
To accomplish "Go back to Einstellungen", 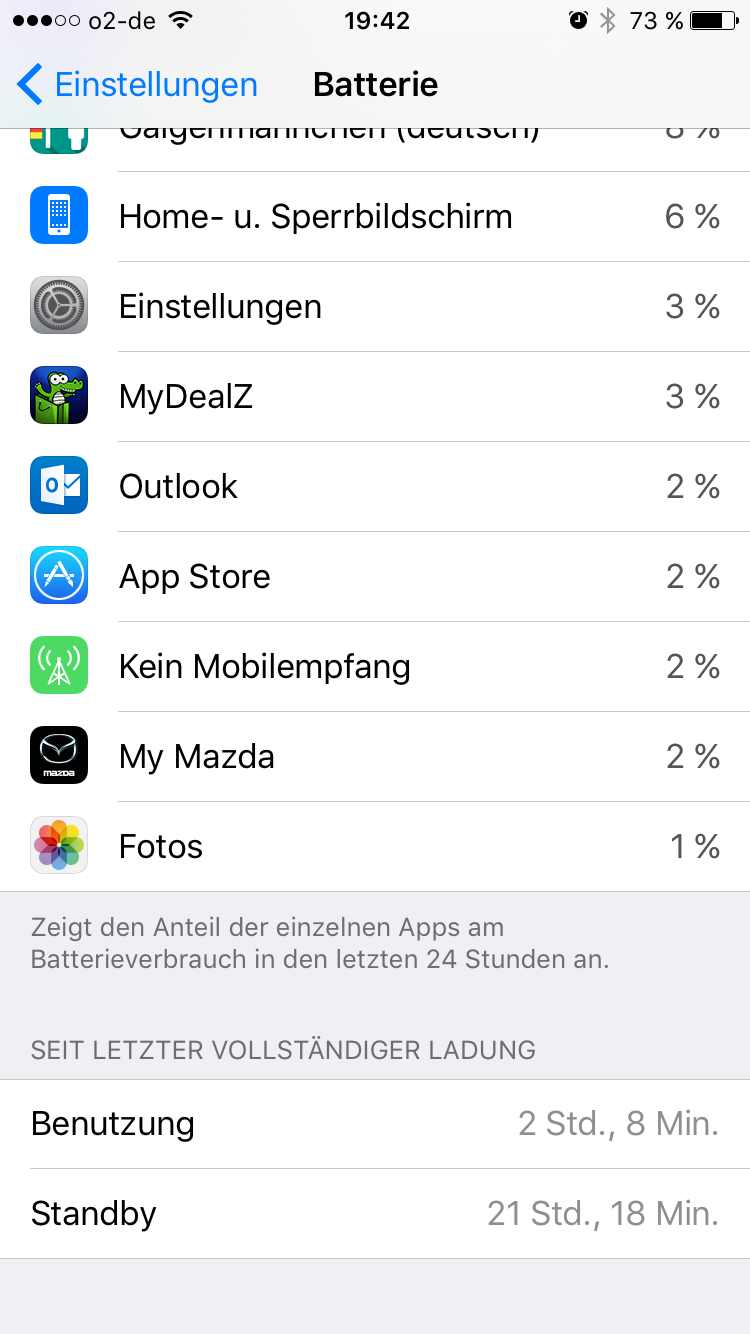I will [x=138, y=84].
